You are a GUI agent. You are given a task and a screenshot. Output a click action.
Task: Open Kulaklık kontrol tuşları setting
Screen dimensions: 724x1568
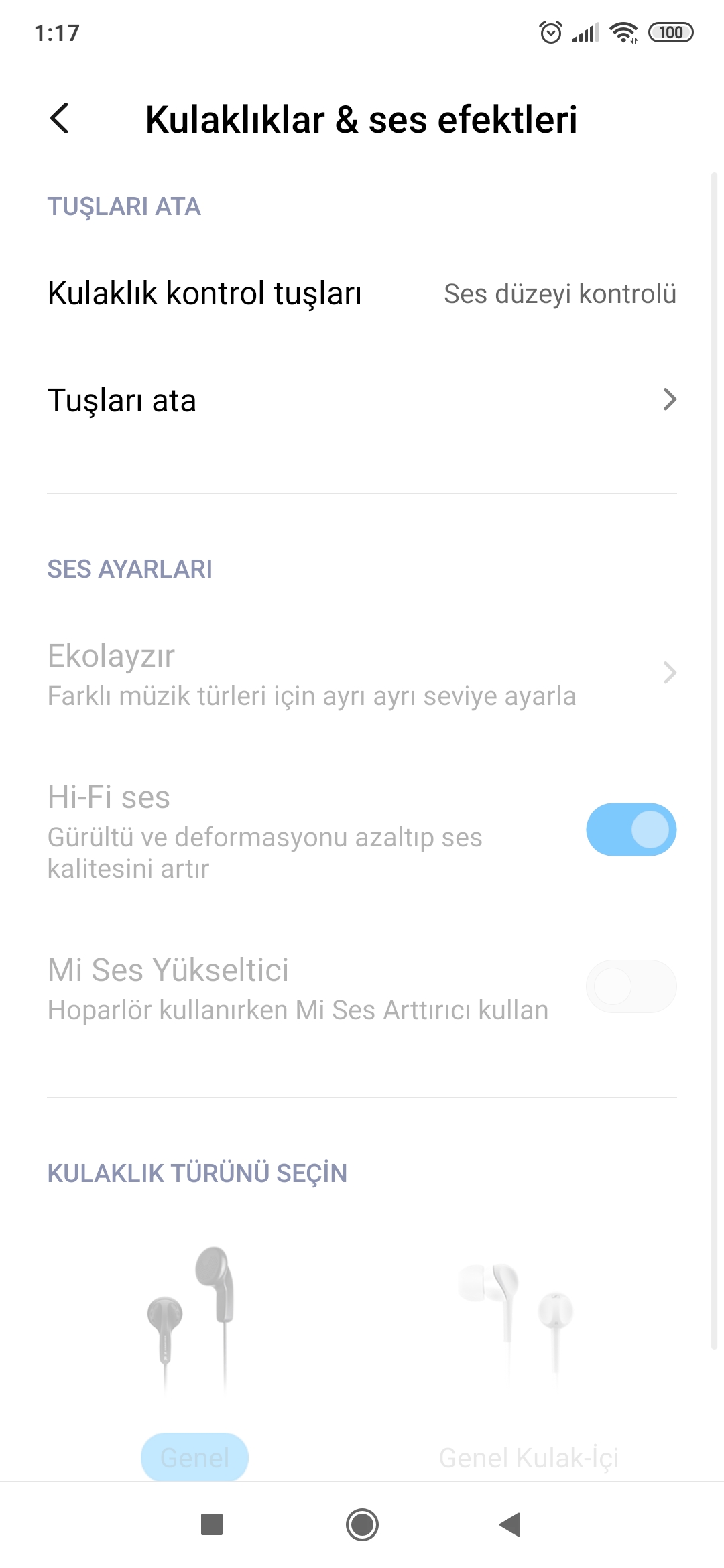pyautogui.click(x=362, y=293)
